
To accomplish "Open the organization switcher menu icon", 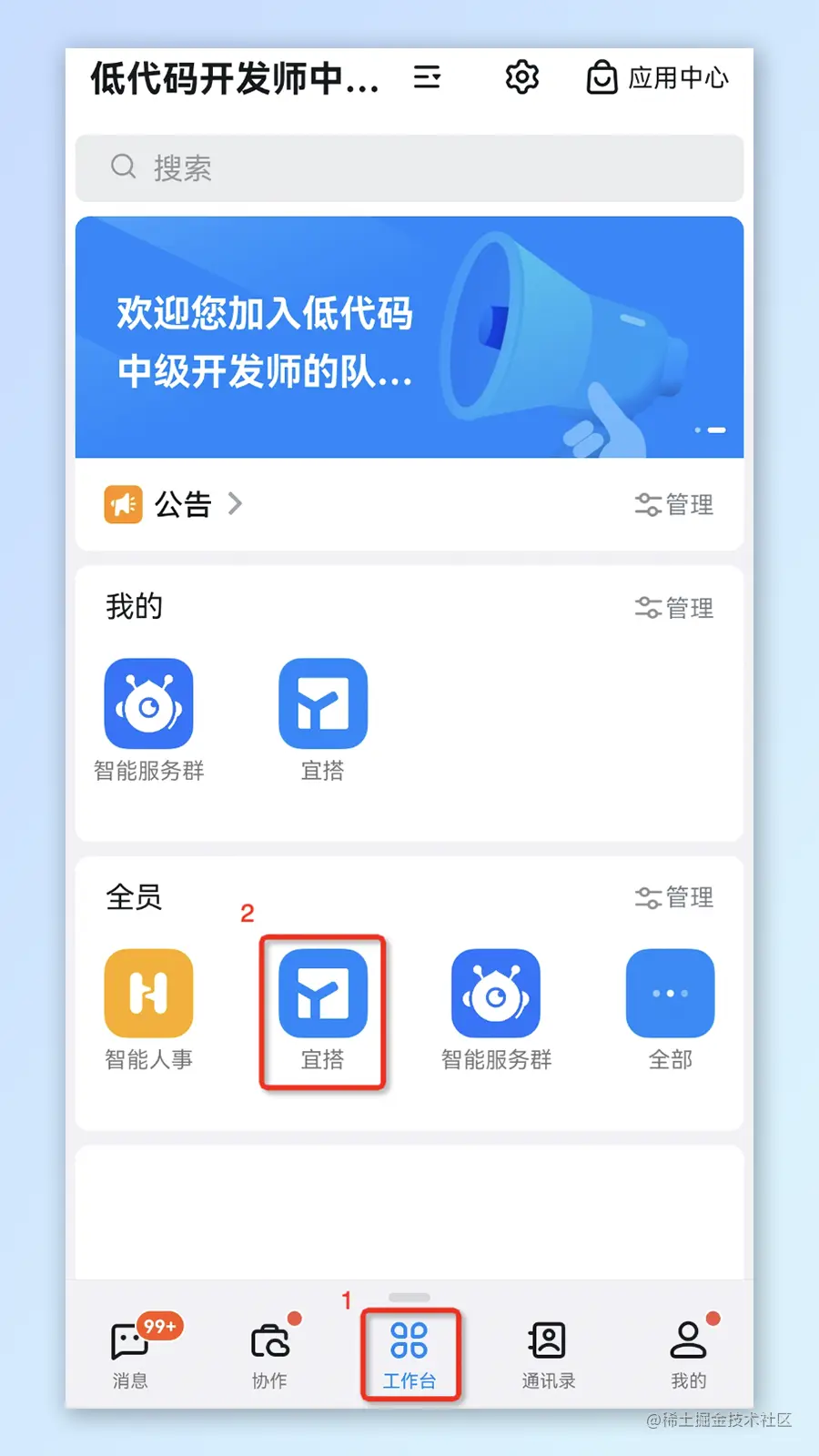I will coord(427,77).
